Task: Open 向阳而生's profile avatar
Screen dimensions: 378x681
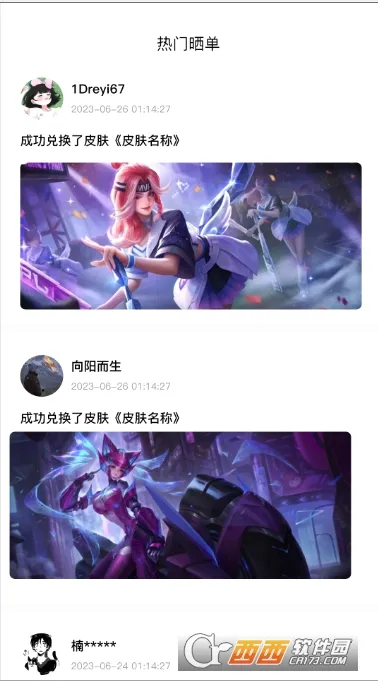Action: click(x=42, y=376)
